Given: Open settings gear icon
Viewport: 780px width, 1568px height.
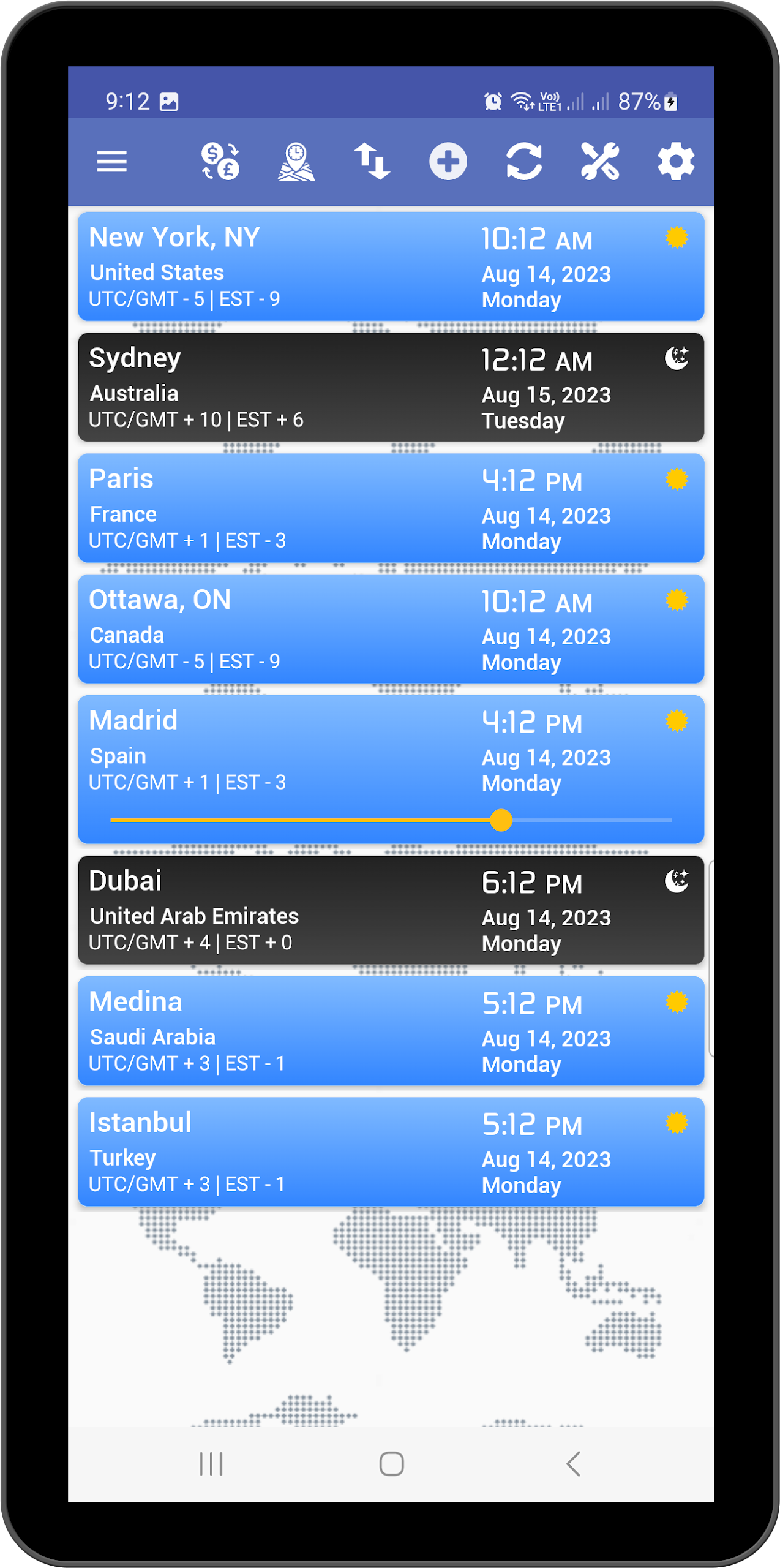Looking at the screenshot, I should tap(676, 162).
